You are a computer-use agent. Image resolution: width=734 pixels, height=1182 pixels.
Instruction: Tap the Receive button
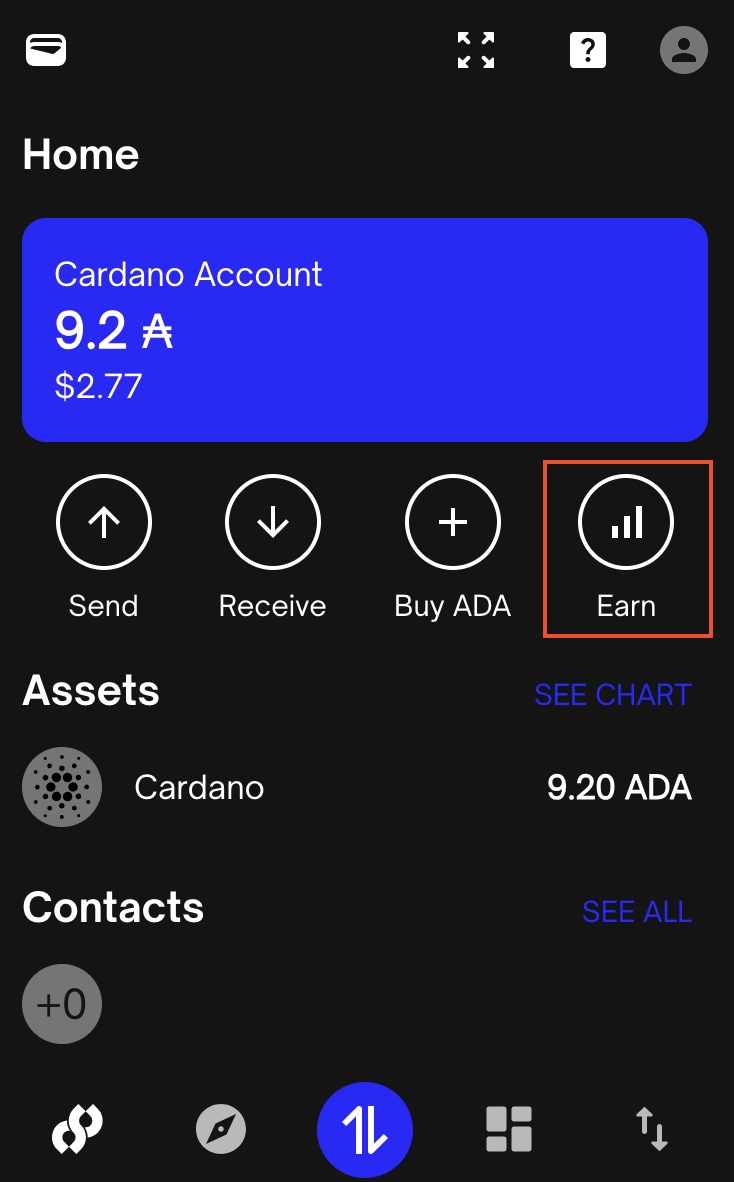273,523
